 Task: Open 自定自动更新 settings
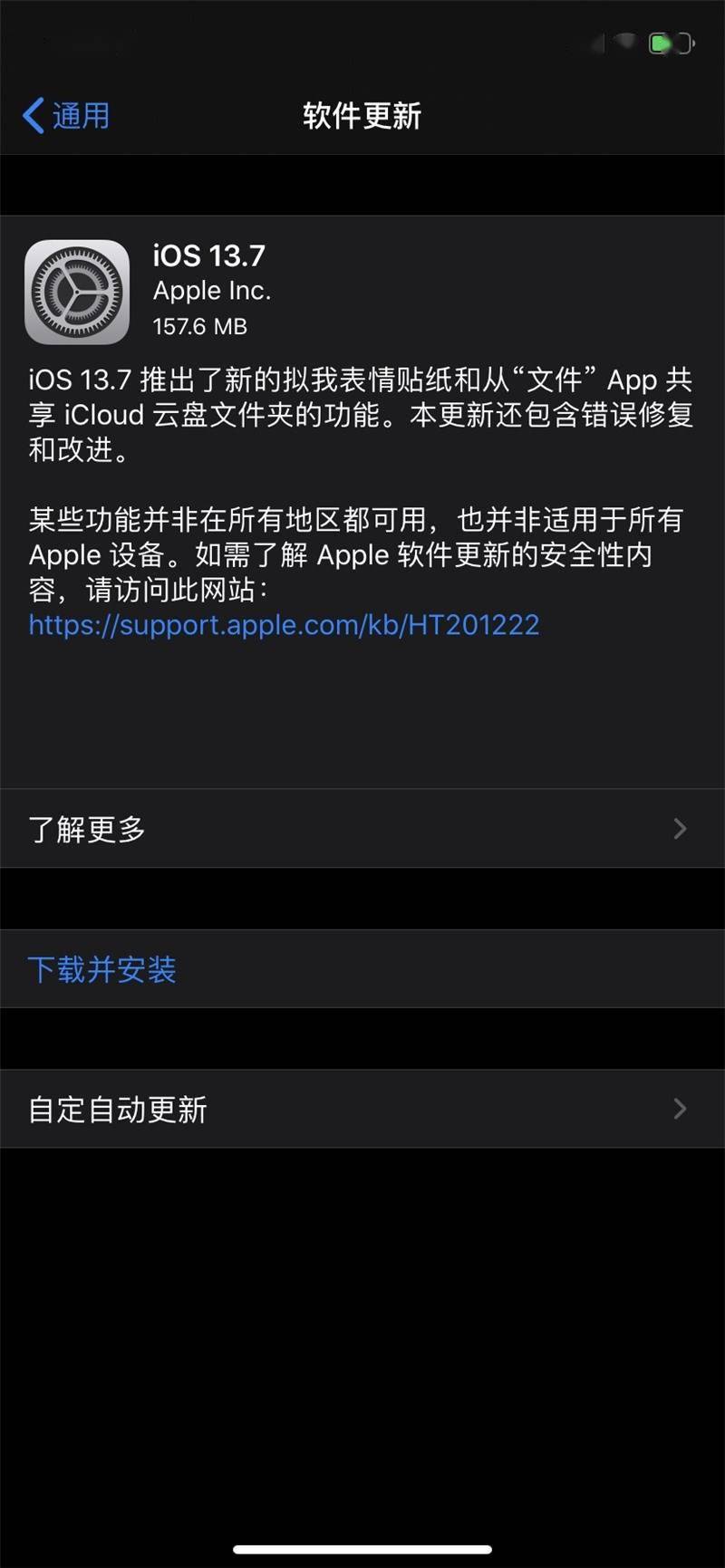(362, 1109)
